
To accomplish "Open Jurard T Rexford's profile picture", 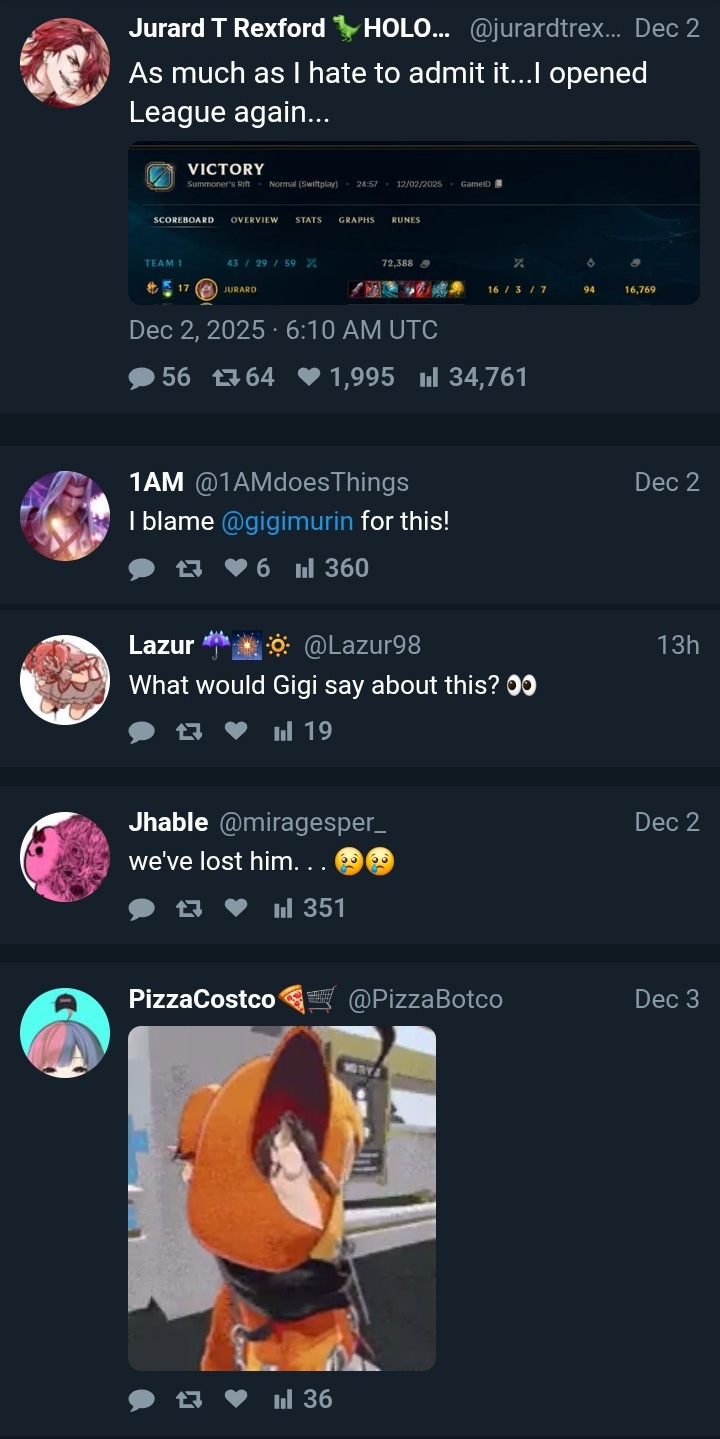I will point(65,62).
